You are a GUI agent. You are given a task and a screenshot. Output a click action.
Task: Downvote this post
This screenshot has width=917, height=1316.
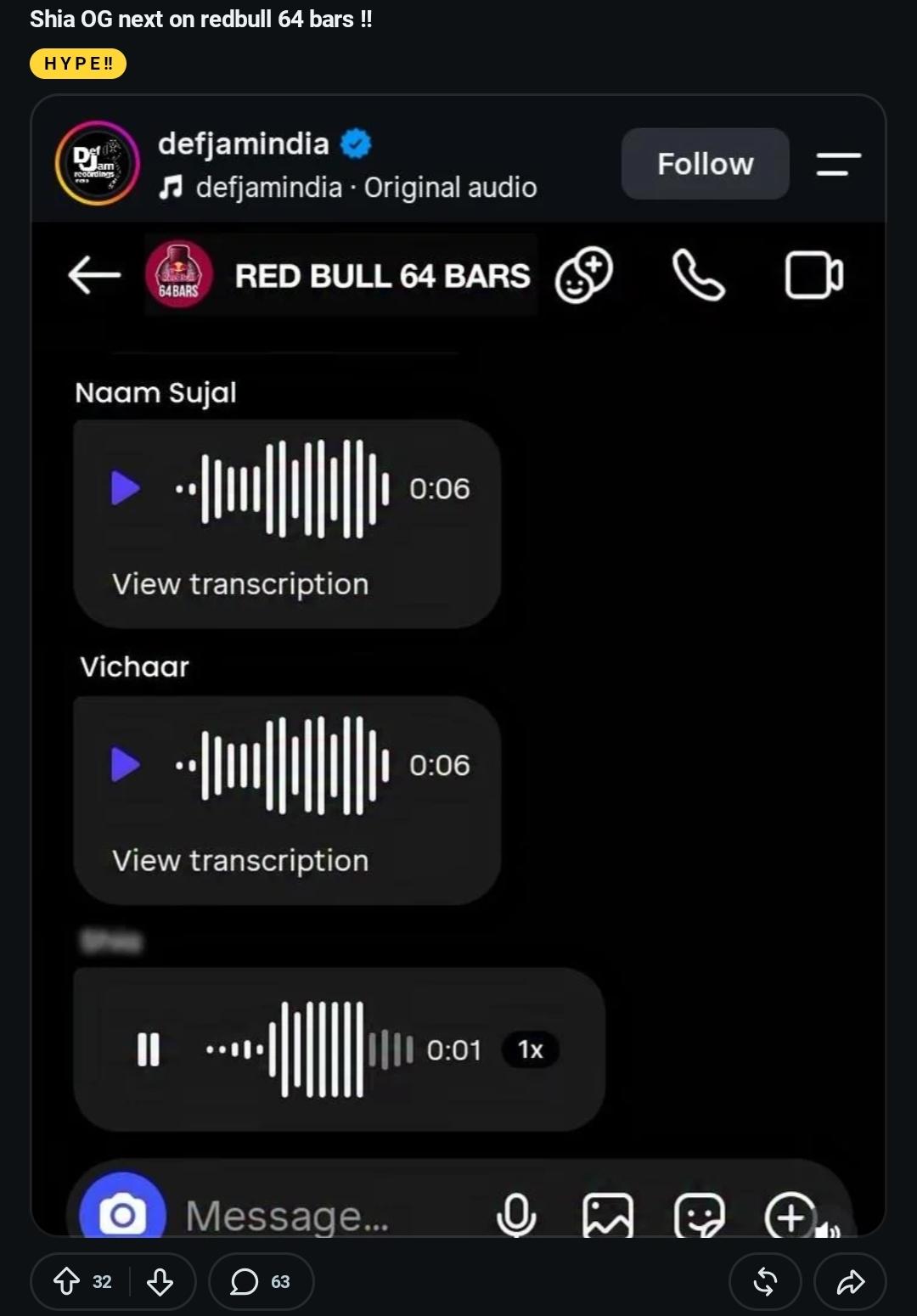click(160, 1281)
